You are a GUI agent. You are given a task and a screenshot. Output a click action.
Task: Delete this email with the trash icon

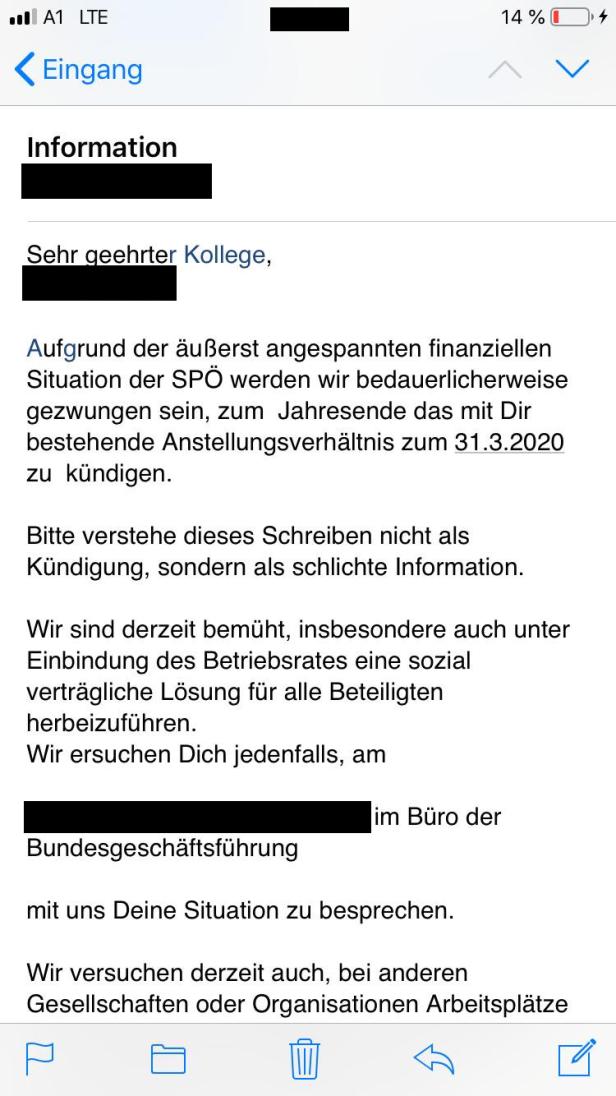click(x=305, y=1058)
